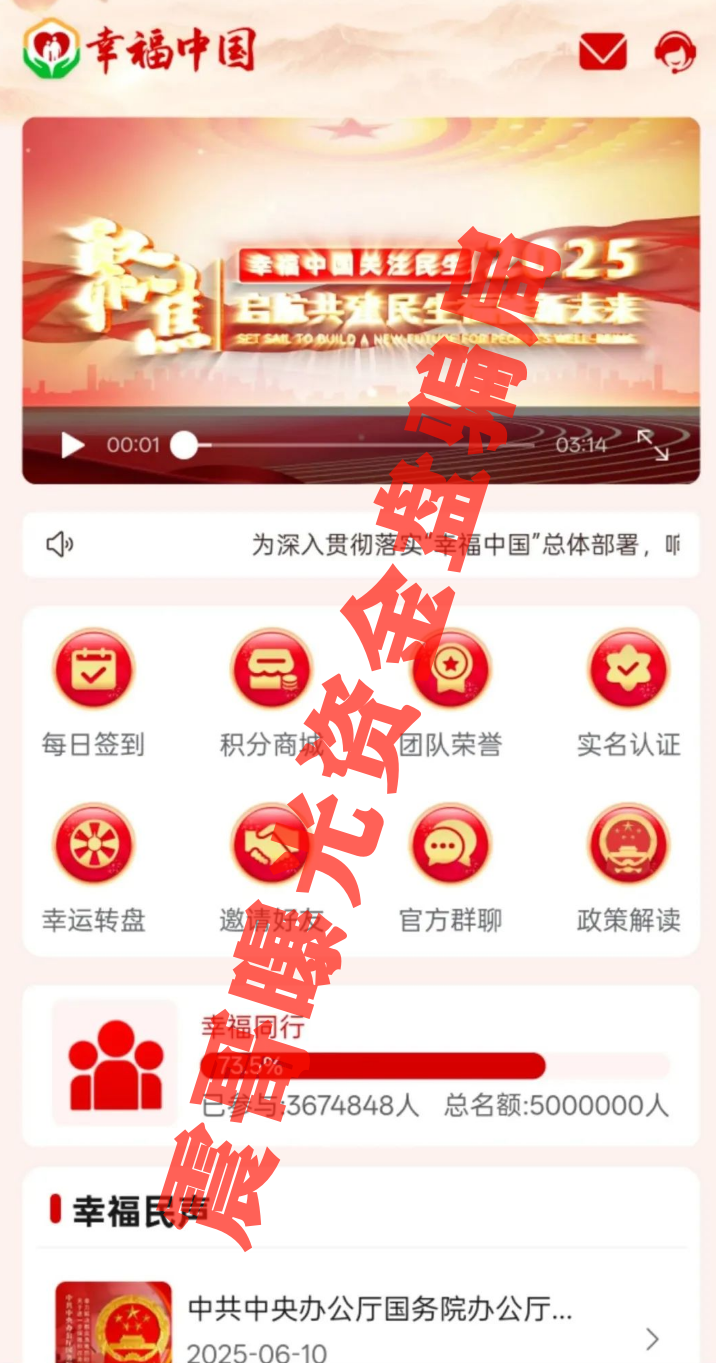Open the mail envelope icon
Image resolution: width=716 pixels, height=1363 pixels.
click(x=603, y=52)
